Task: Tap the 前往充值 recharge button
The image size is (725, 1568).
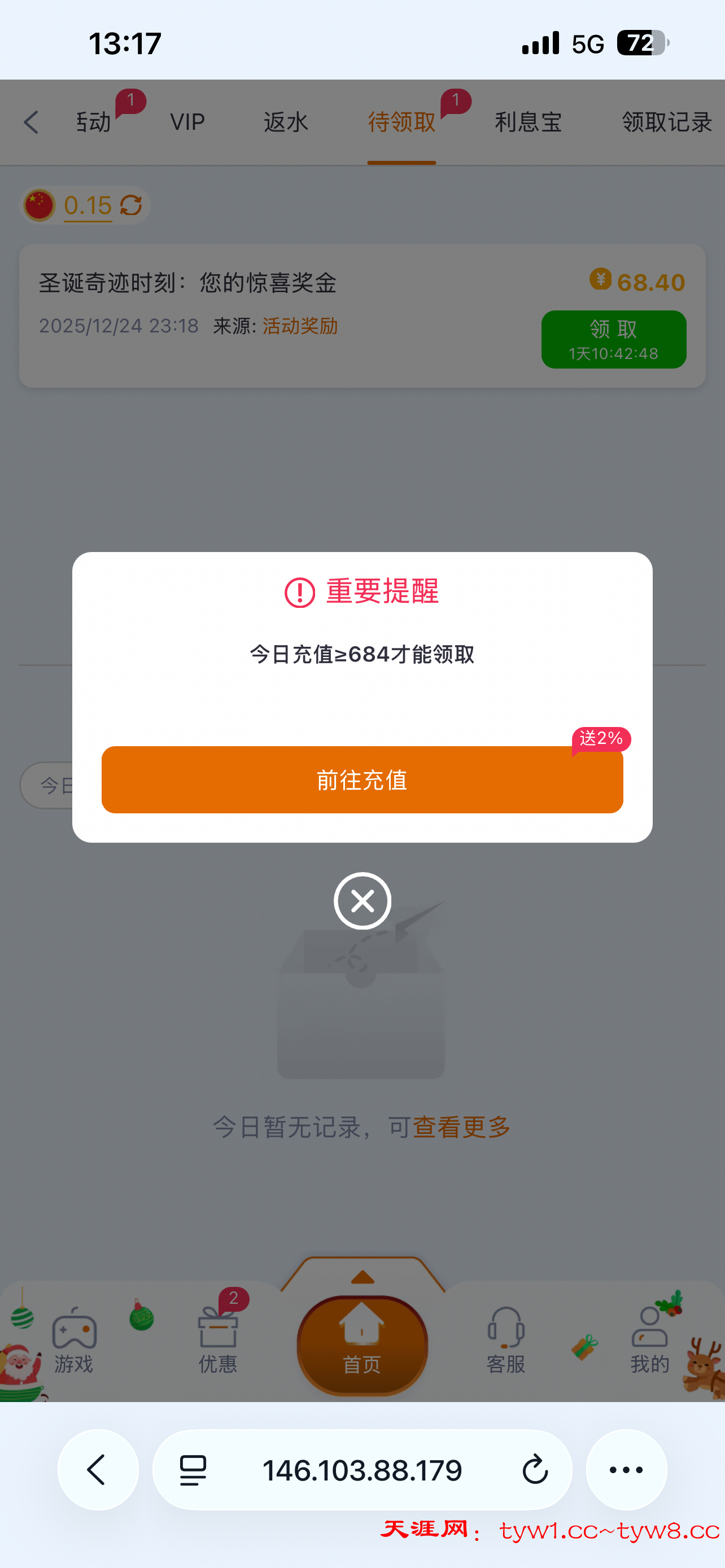Action: [362, 779]
